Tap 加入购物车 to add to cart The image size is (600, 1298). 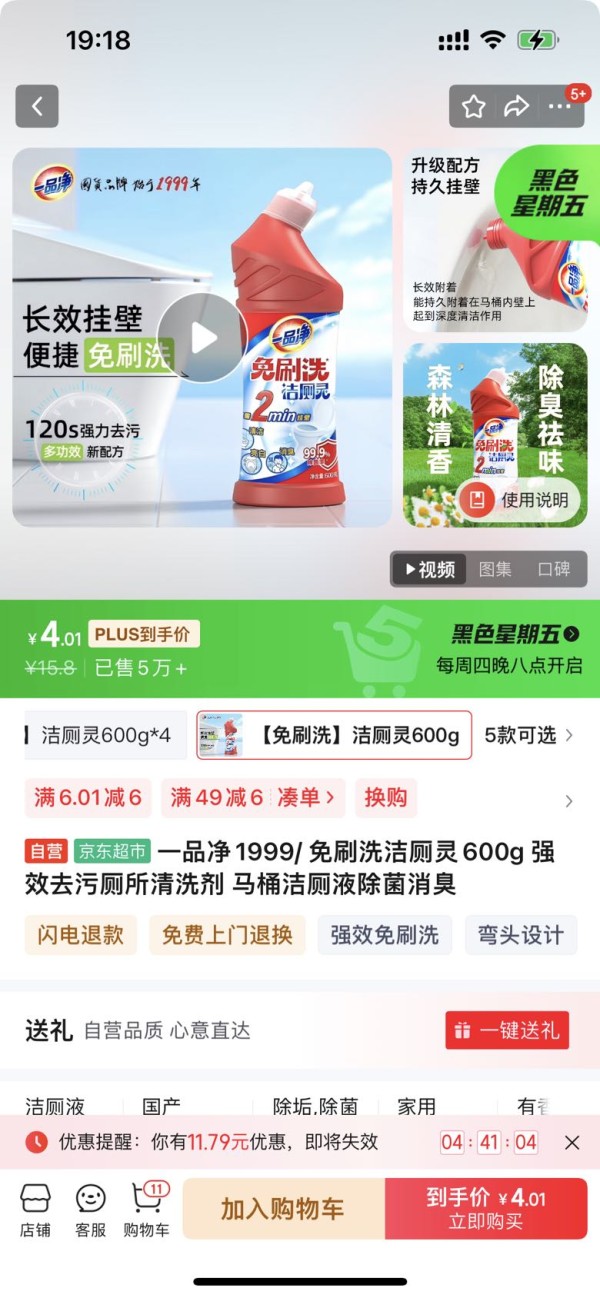click(x=282, y=1209)
